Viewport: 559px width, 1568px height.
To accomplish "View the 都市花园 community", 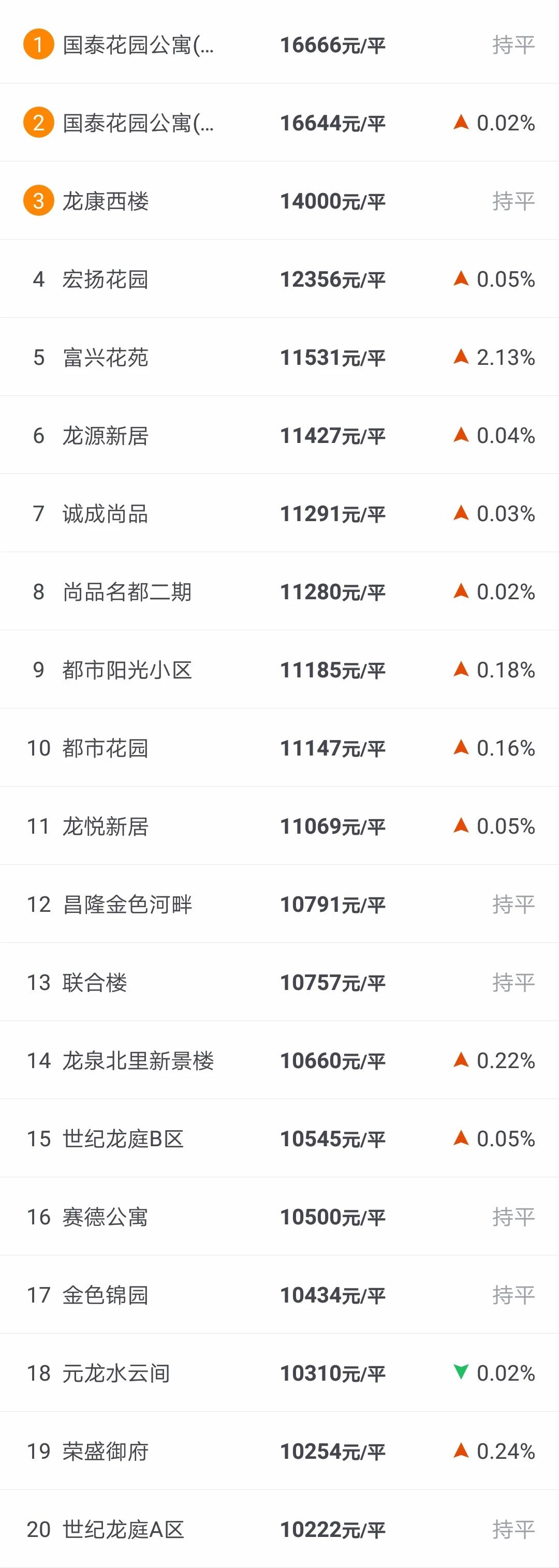I will click(106, 748).
